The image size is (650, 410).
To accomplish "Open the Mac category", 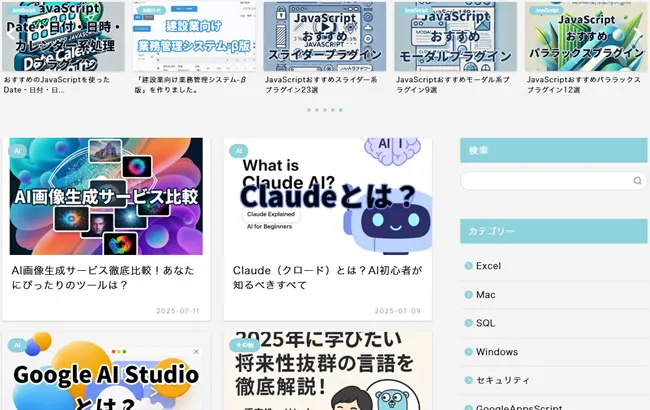I will coord(486,295).
